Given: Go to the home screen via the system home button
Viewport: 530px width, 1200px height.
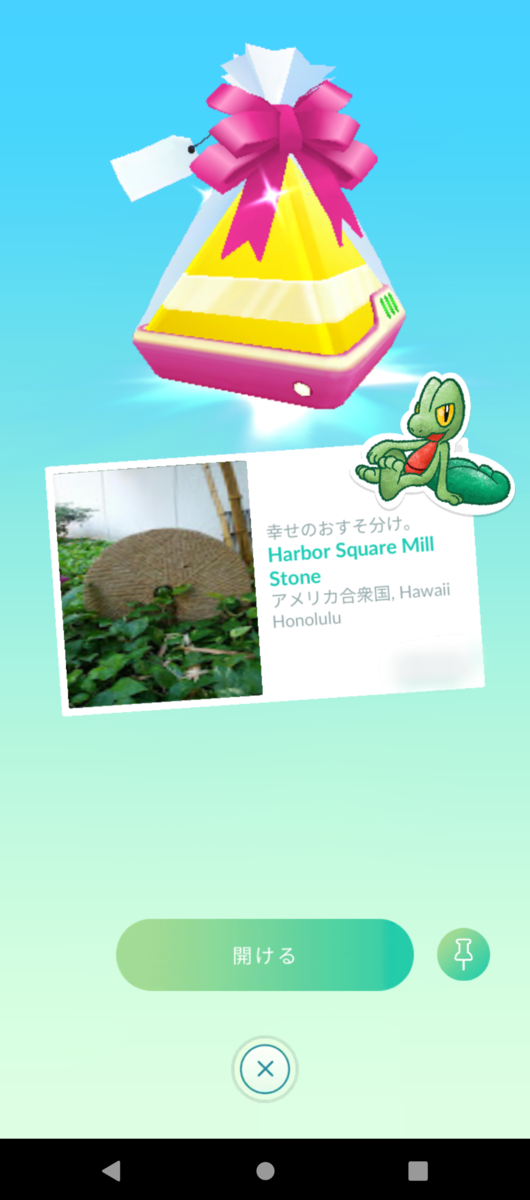Looking at the screenshot, I should coord(265,1170).
